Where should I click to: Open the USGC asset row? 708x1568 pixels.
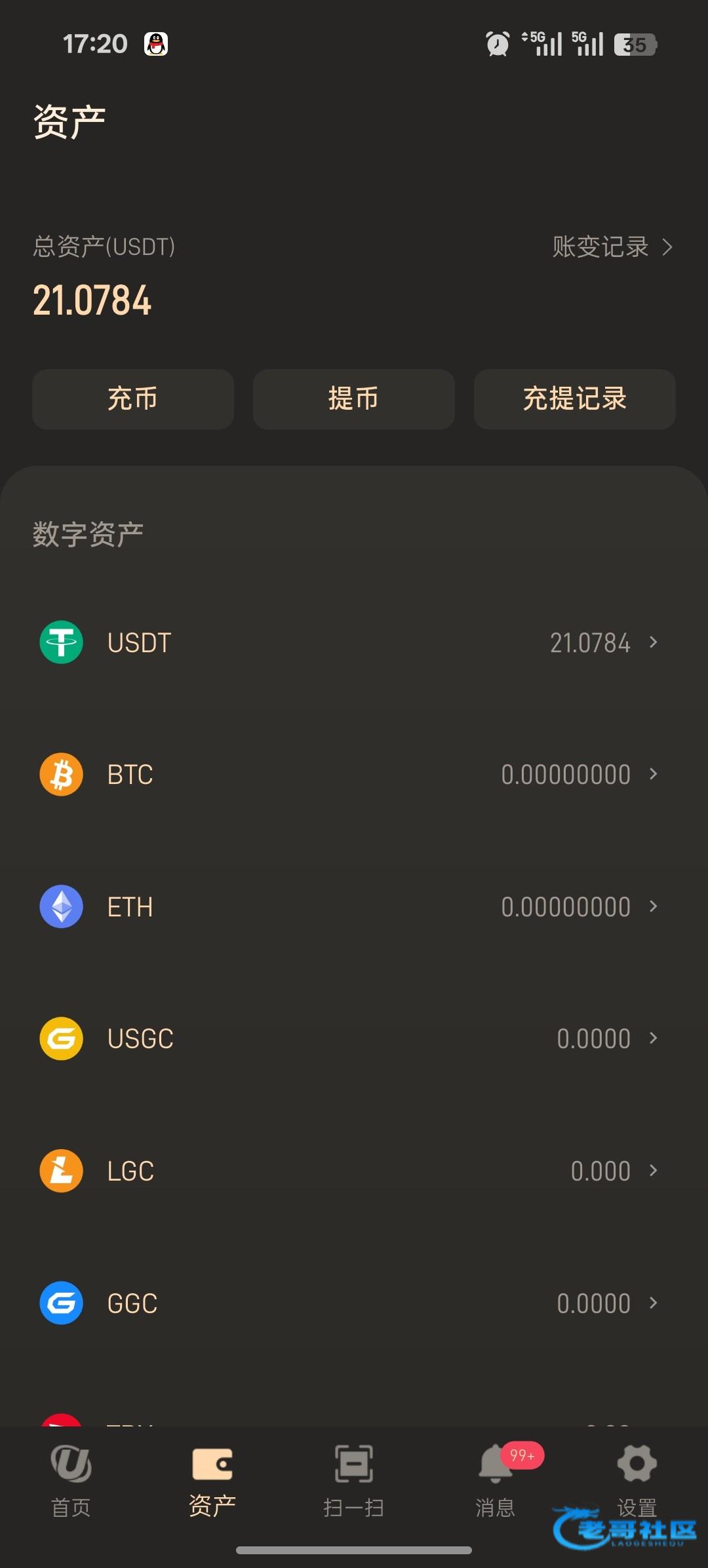click(x=354, y=1038)
